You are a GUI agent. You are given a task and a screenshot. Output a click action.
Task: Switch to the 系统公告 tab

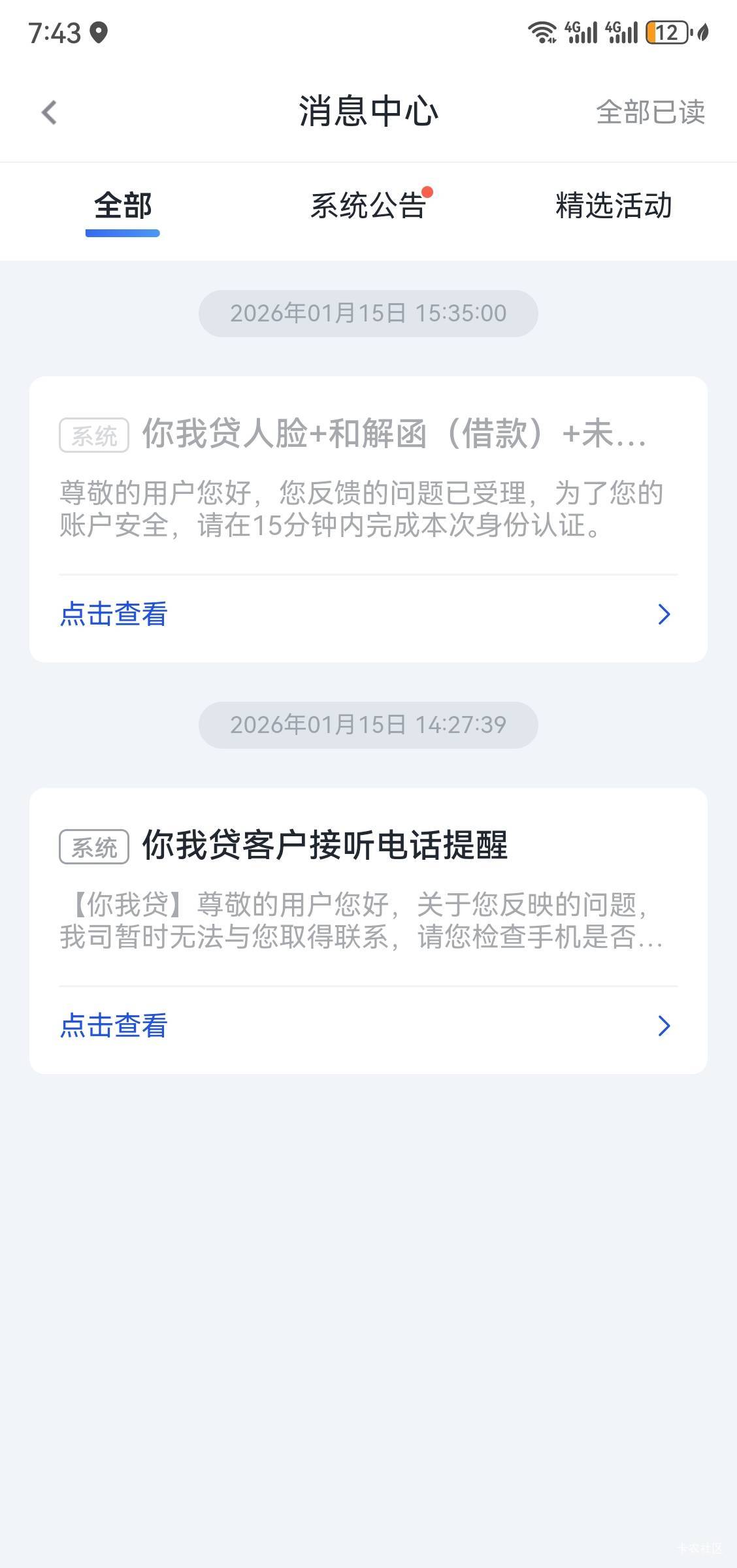coord(368,206)
